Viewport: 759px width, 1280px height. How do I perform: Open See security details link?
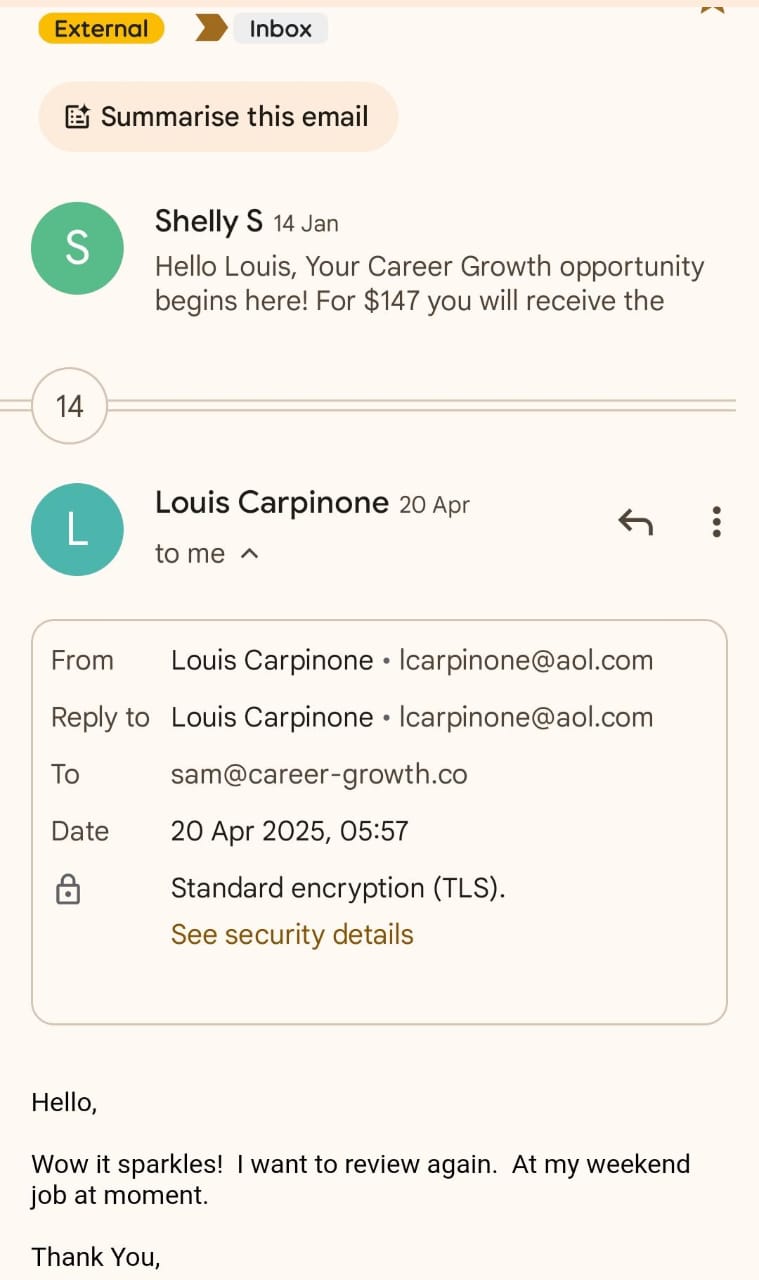tap(292, 934)
